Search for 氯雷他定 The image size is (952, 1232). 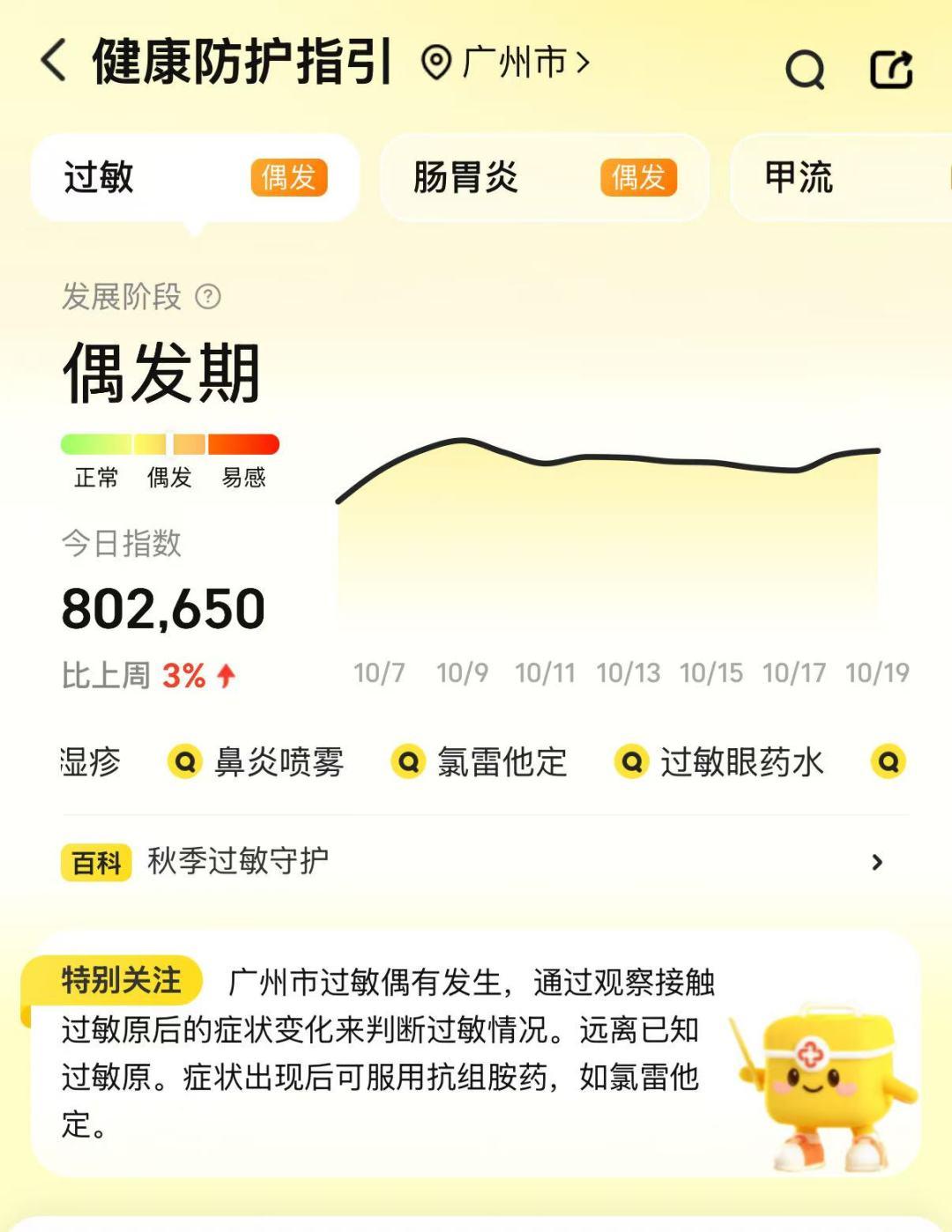pyautogui.click(x=480, y=761)
